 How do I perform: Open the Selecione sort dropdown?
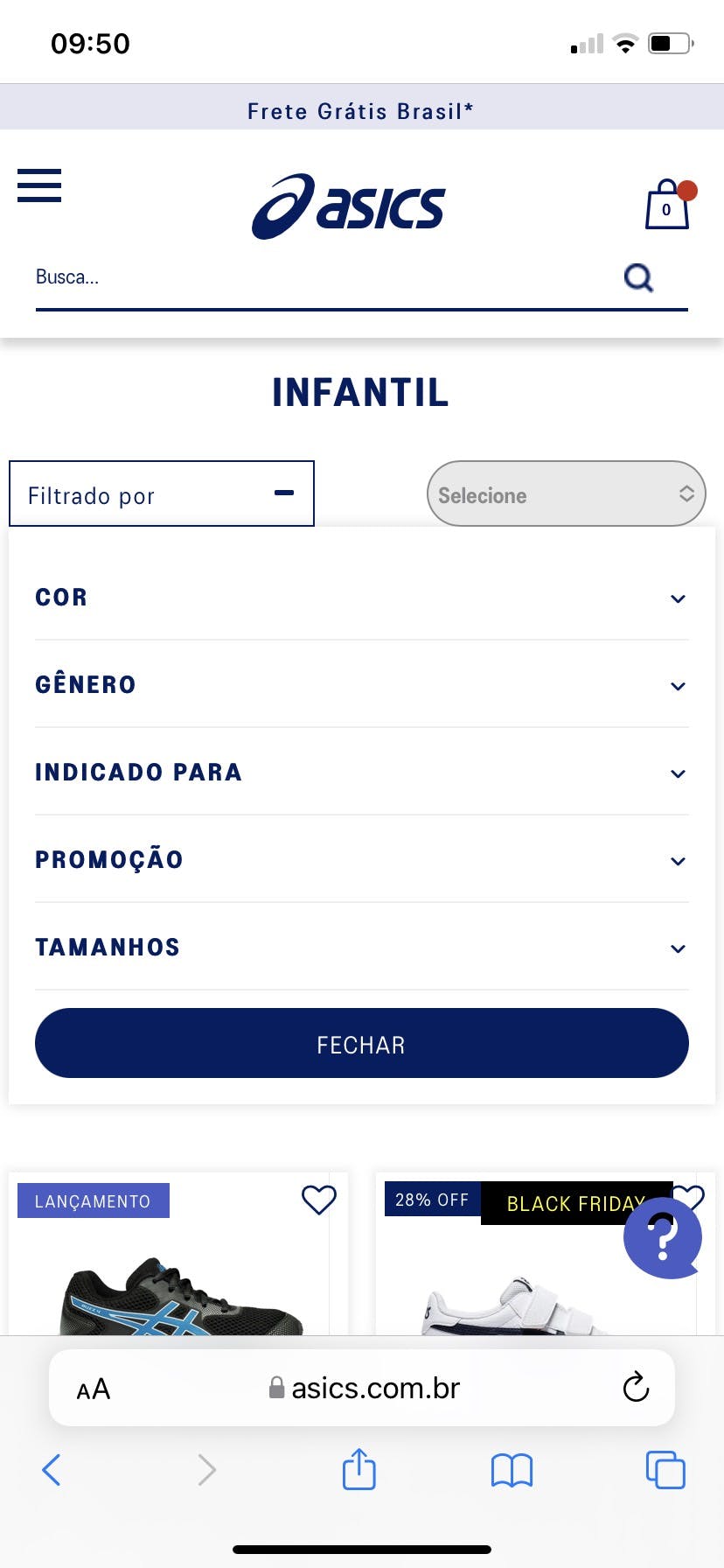pyautogui.click(x=566, y=494)
